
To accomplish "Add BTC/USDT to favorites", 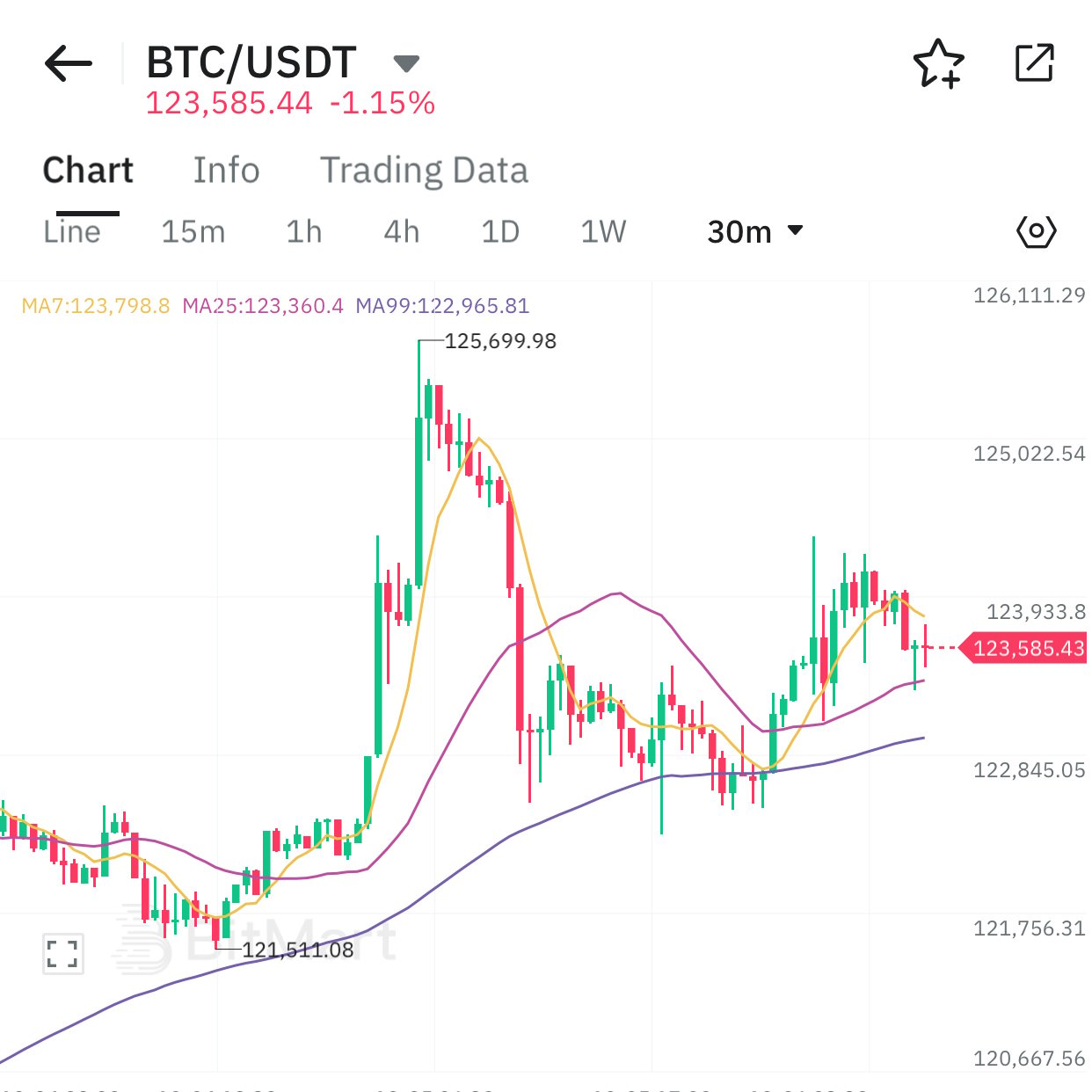I will (939, 63).
